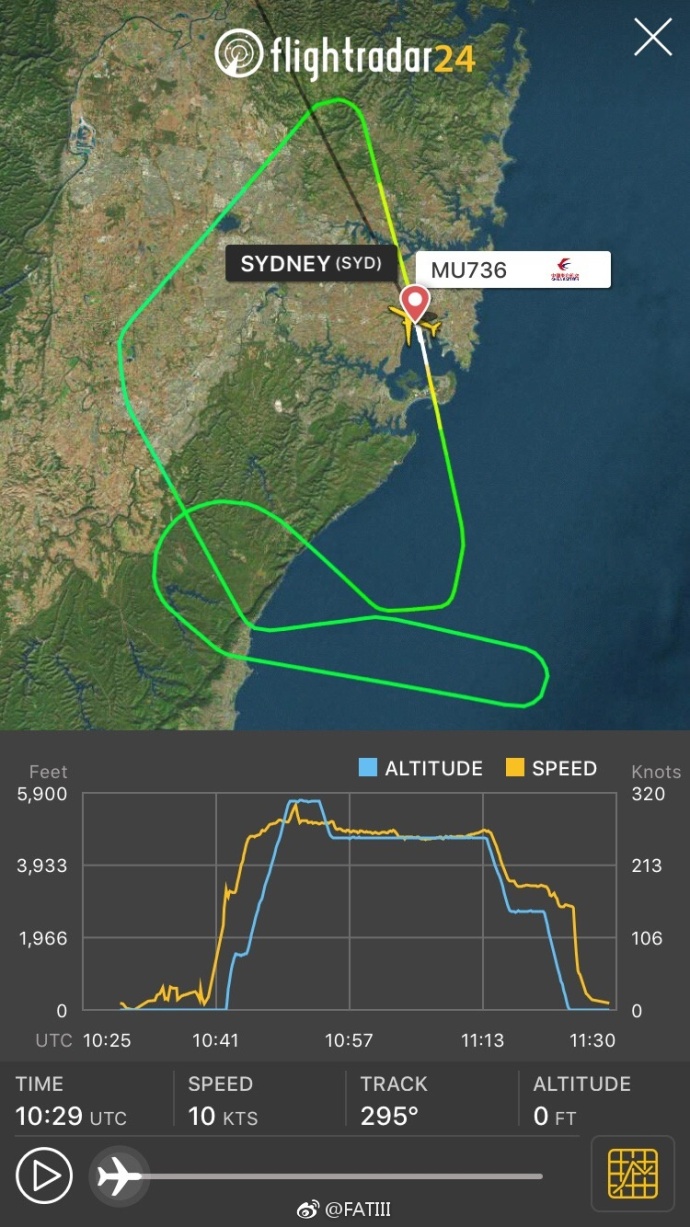Image resolution: width=690 pixels, height=1227 pixels.
Task: Tap the red Sydney airport pin
Action: [x=414, y=302]
